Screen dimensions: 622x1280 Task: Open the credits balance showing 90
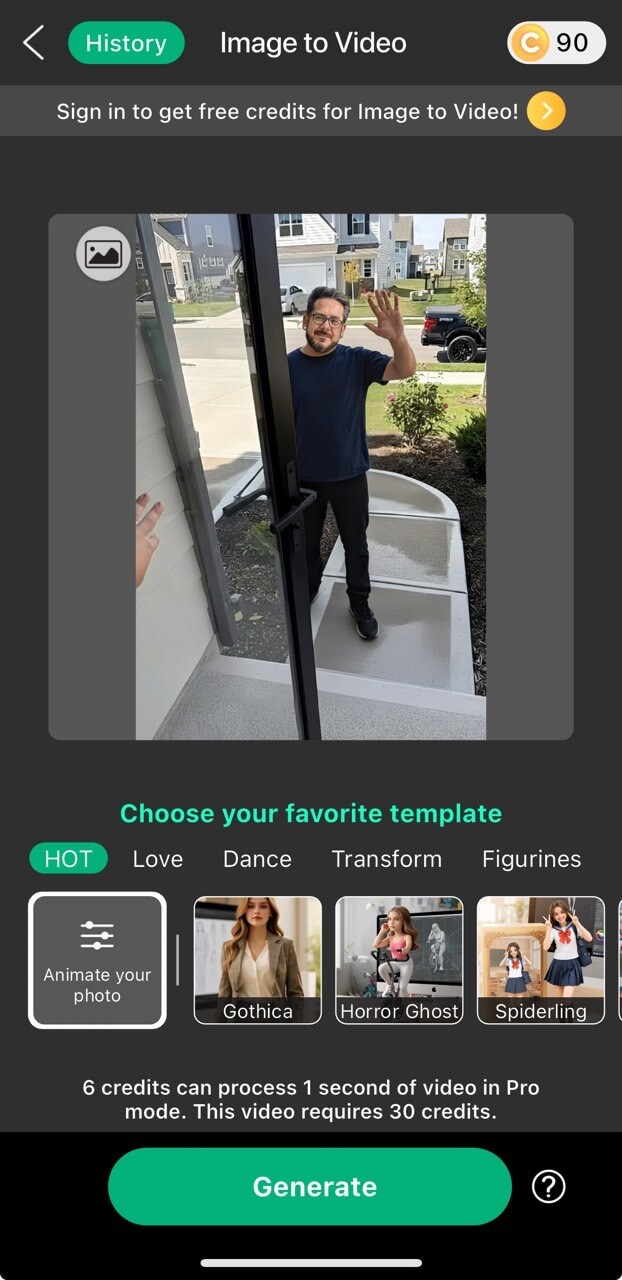click(x=556, y=43)
